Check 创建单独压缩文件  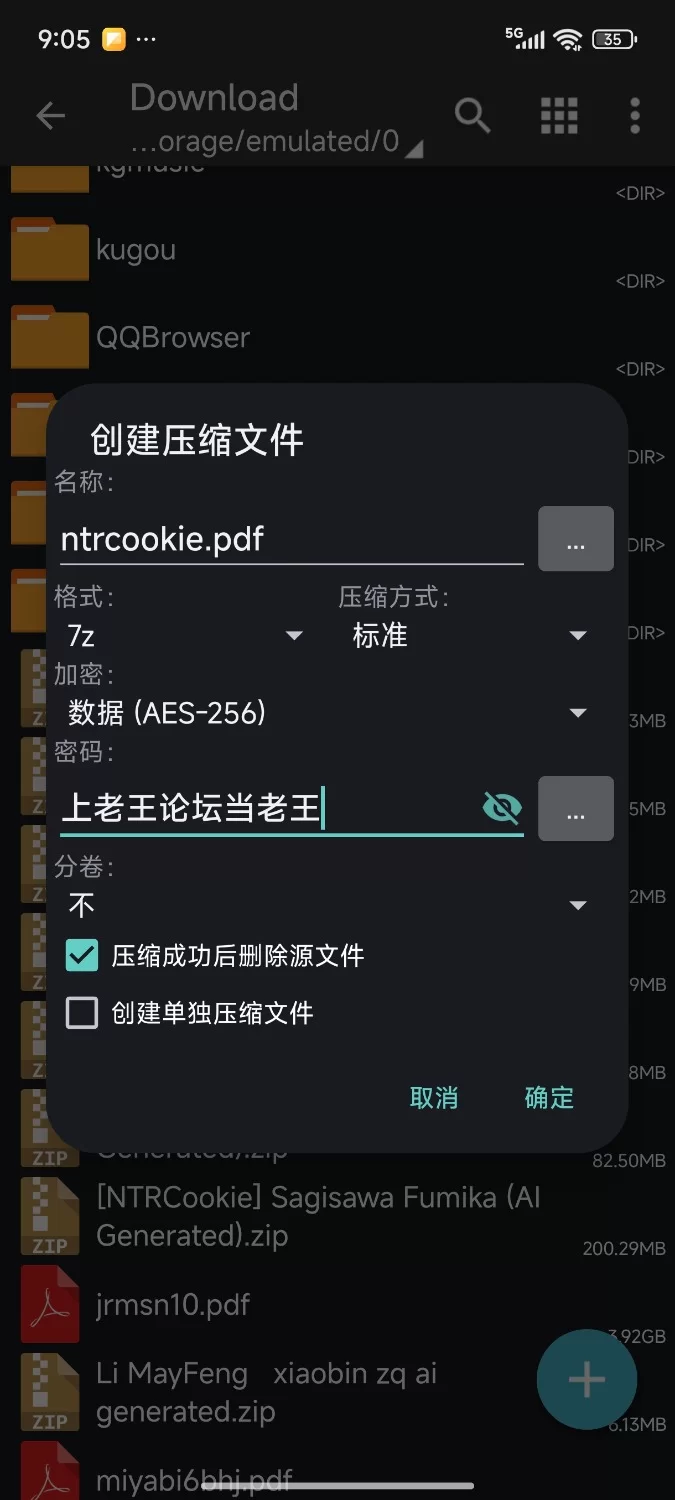(82, 1013)
